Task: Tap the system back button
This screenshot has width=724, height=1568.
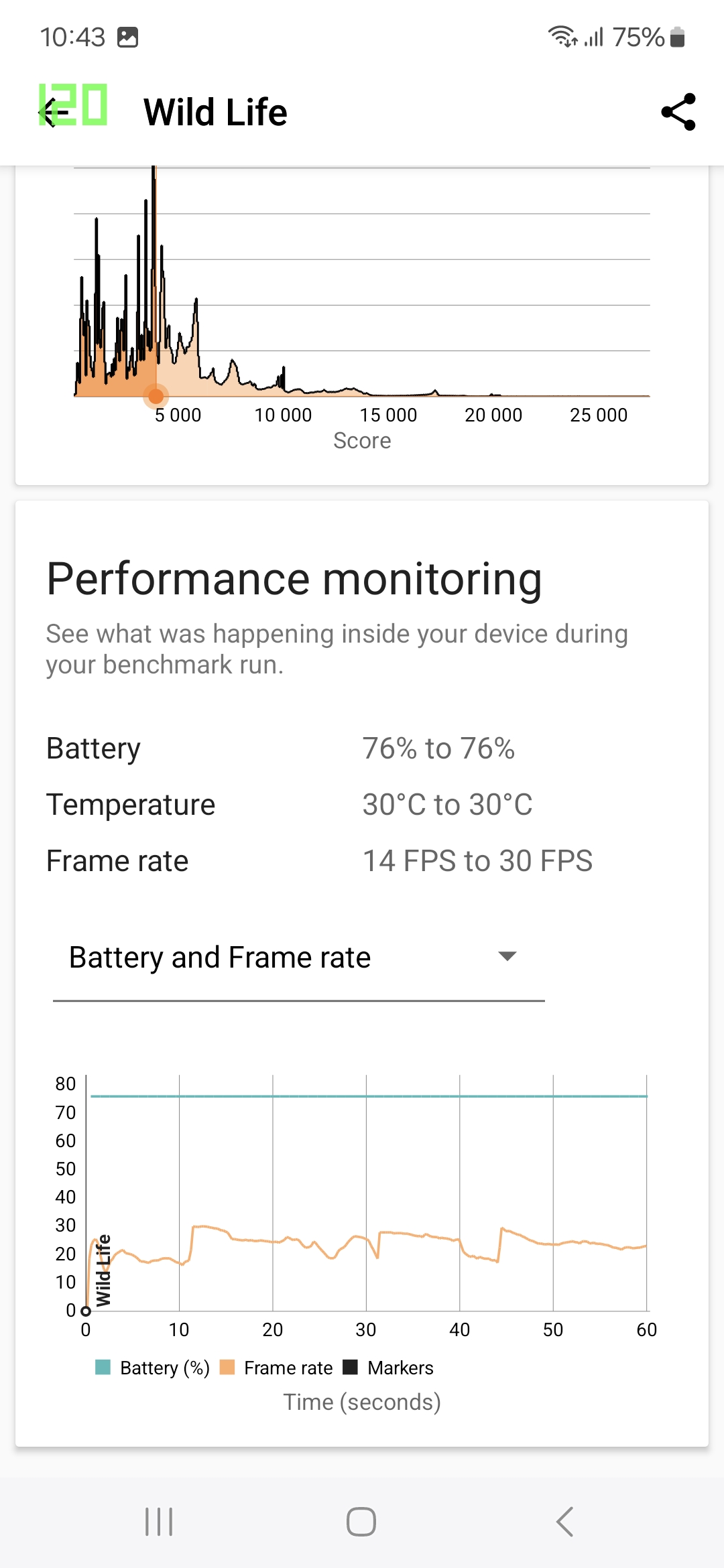Action: point(565,1521)
